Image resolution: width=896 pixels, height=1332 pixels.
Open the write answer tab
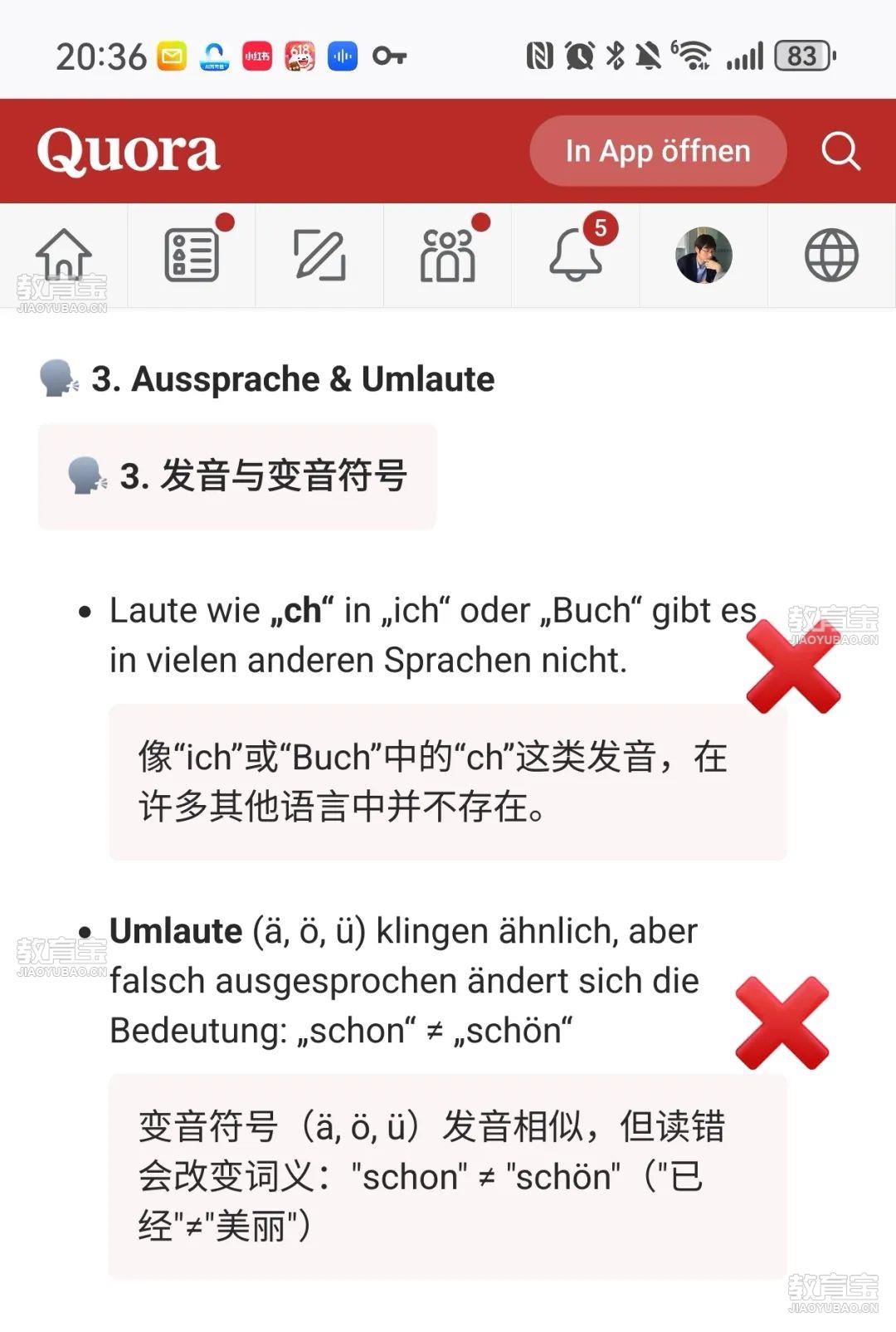pos(319,256)
